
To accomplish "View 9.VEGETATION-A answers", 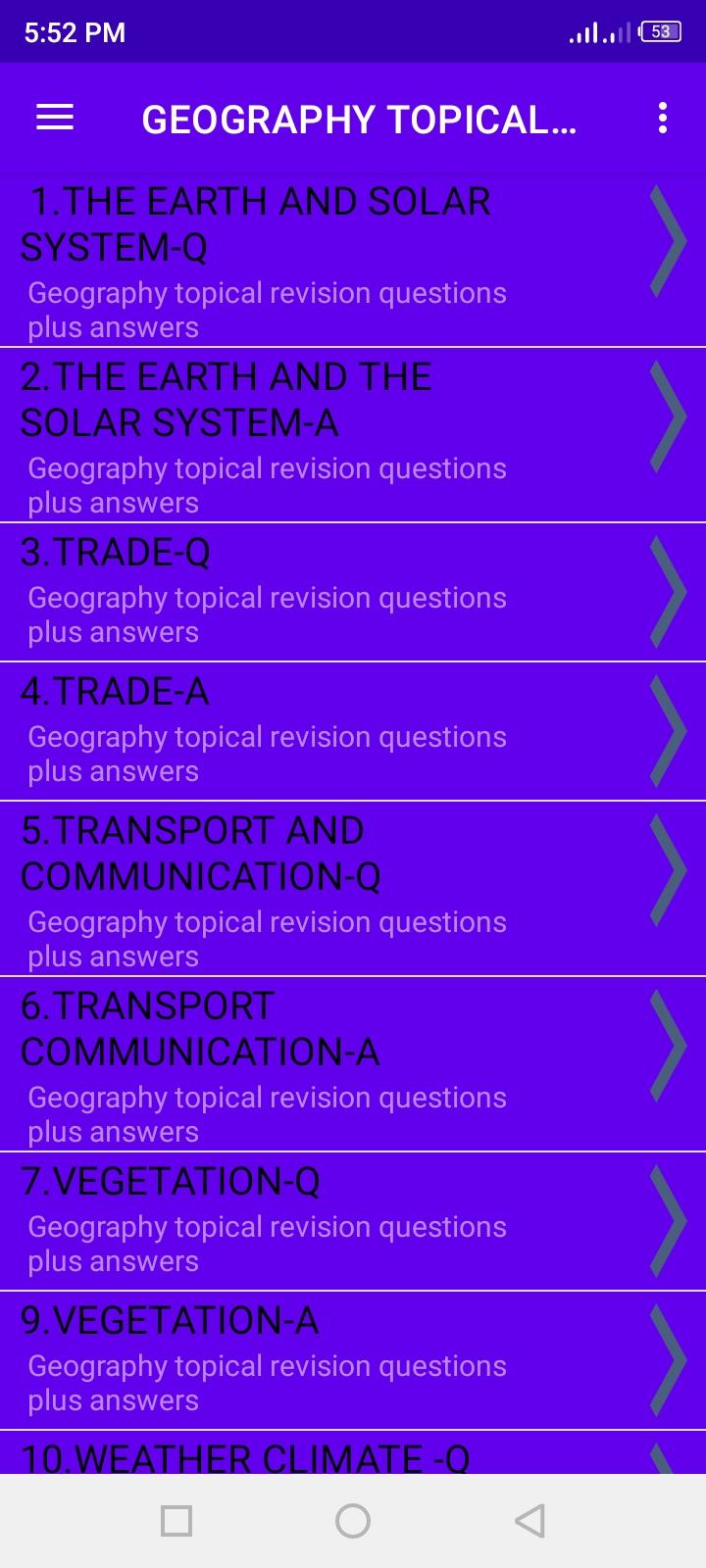I will click(x=353, y=1360).
